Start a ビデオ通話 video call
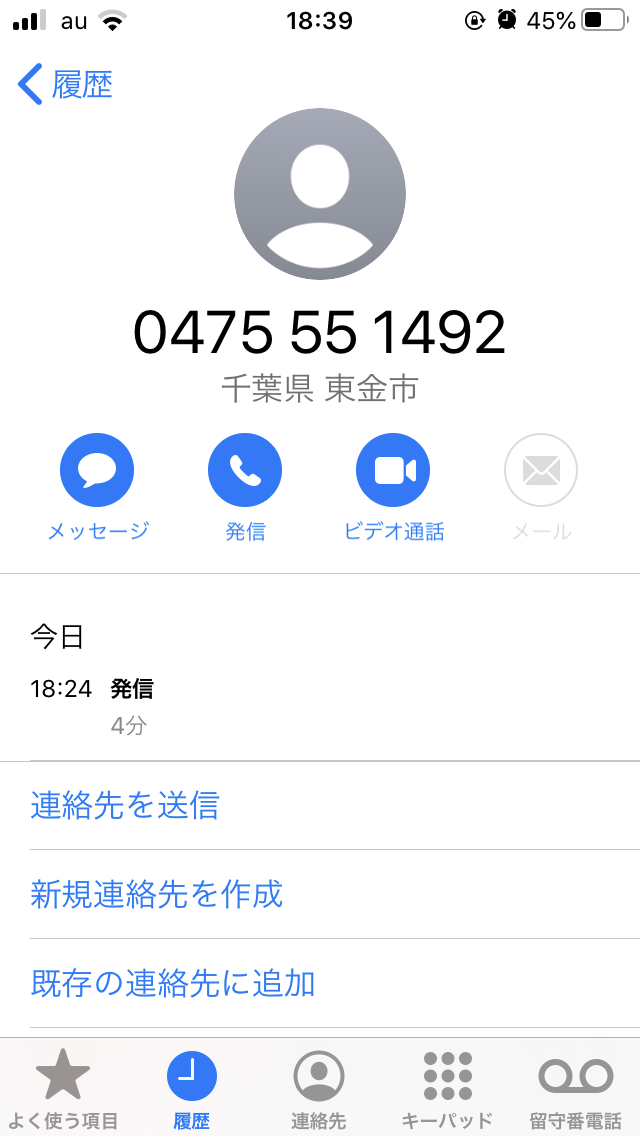This screenshot has width=640, height=1136. click(393, 470)
